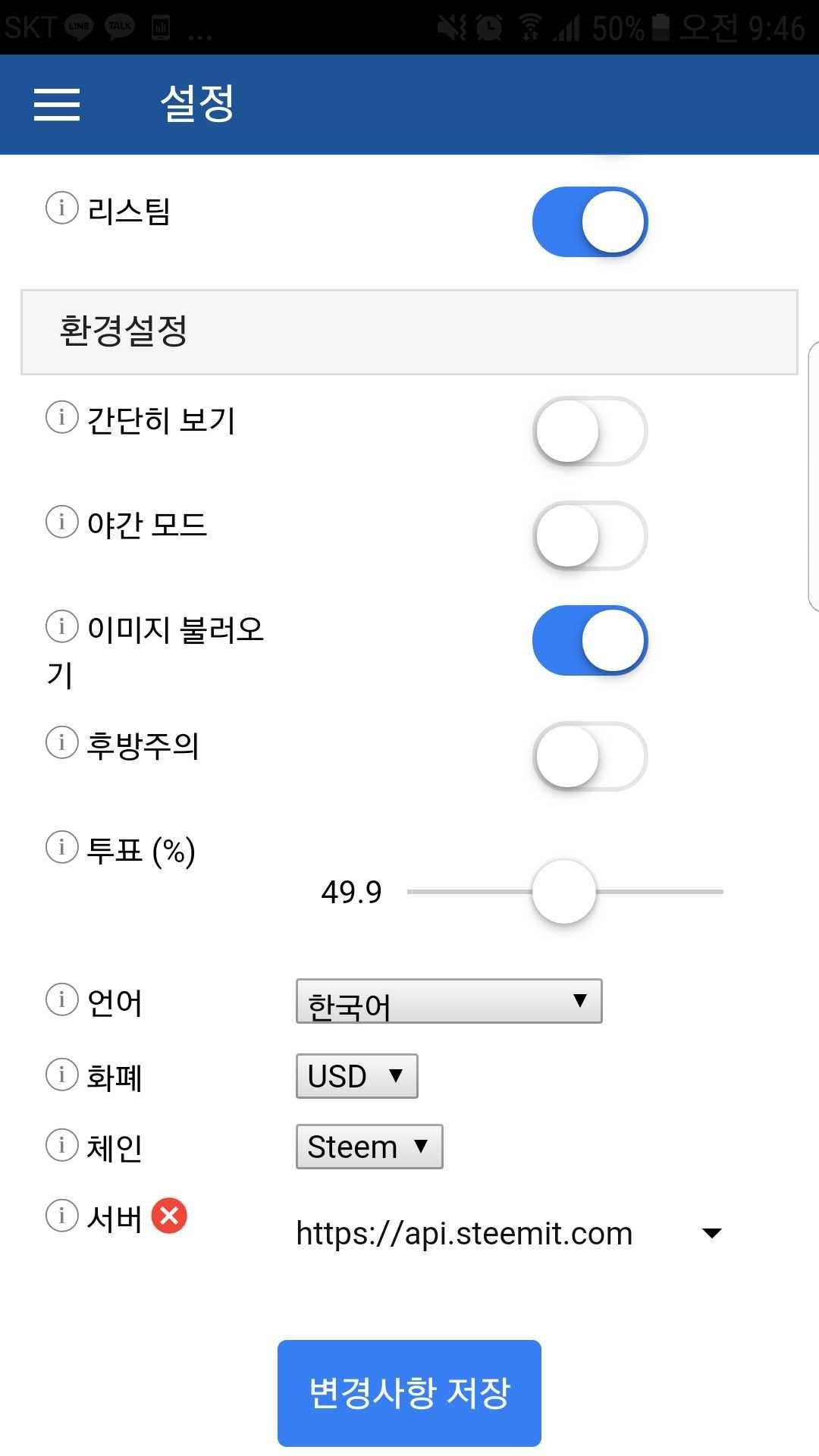Open the 체인 dropdown showing Steem
This screenshot has height=1456, width=819.
coord(369,1146)
